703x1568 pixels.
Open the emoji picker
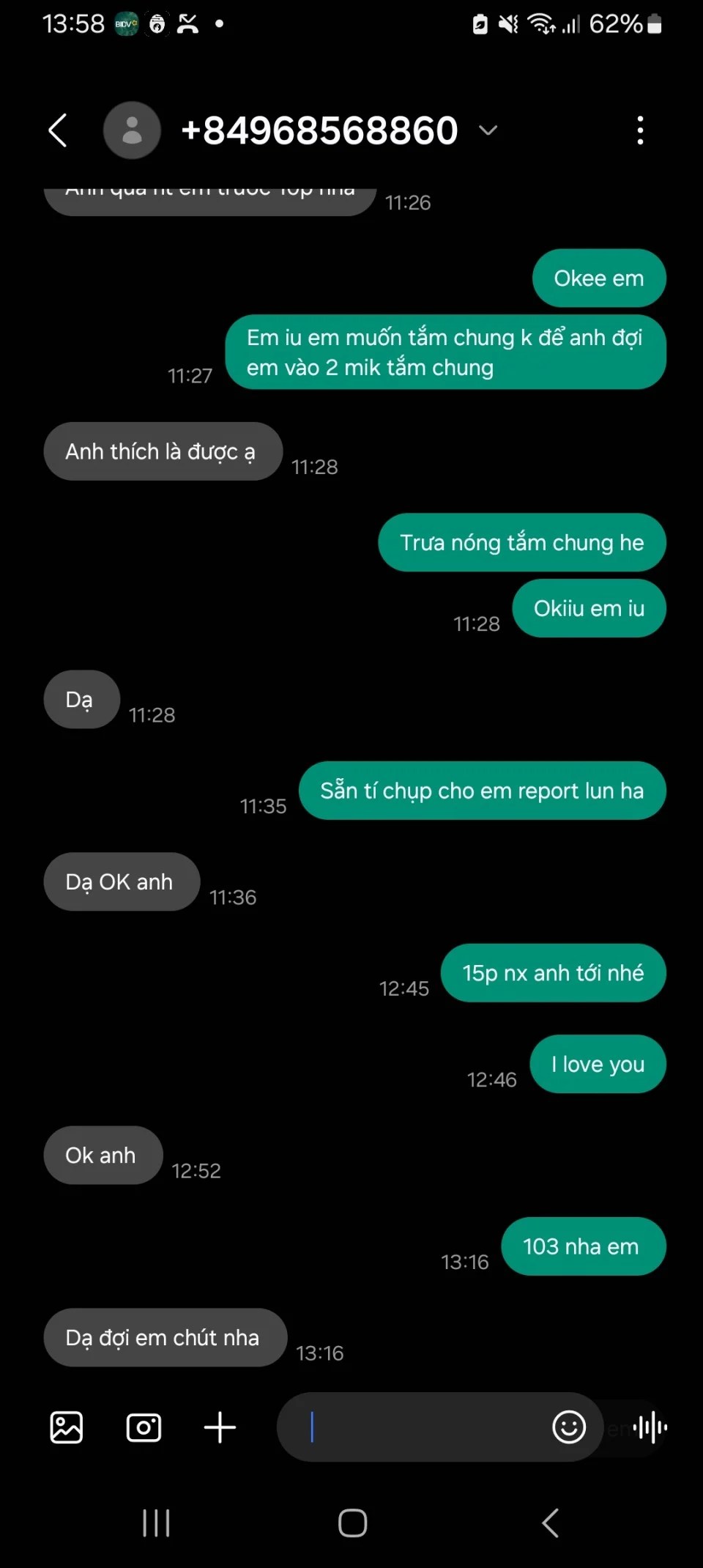point(569,1427)
